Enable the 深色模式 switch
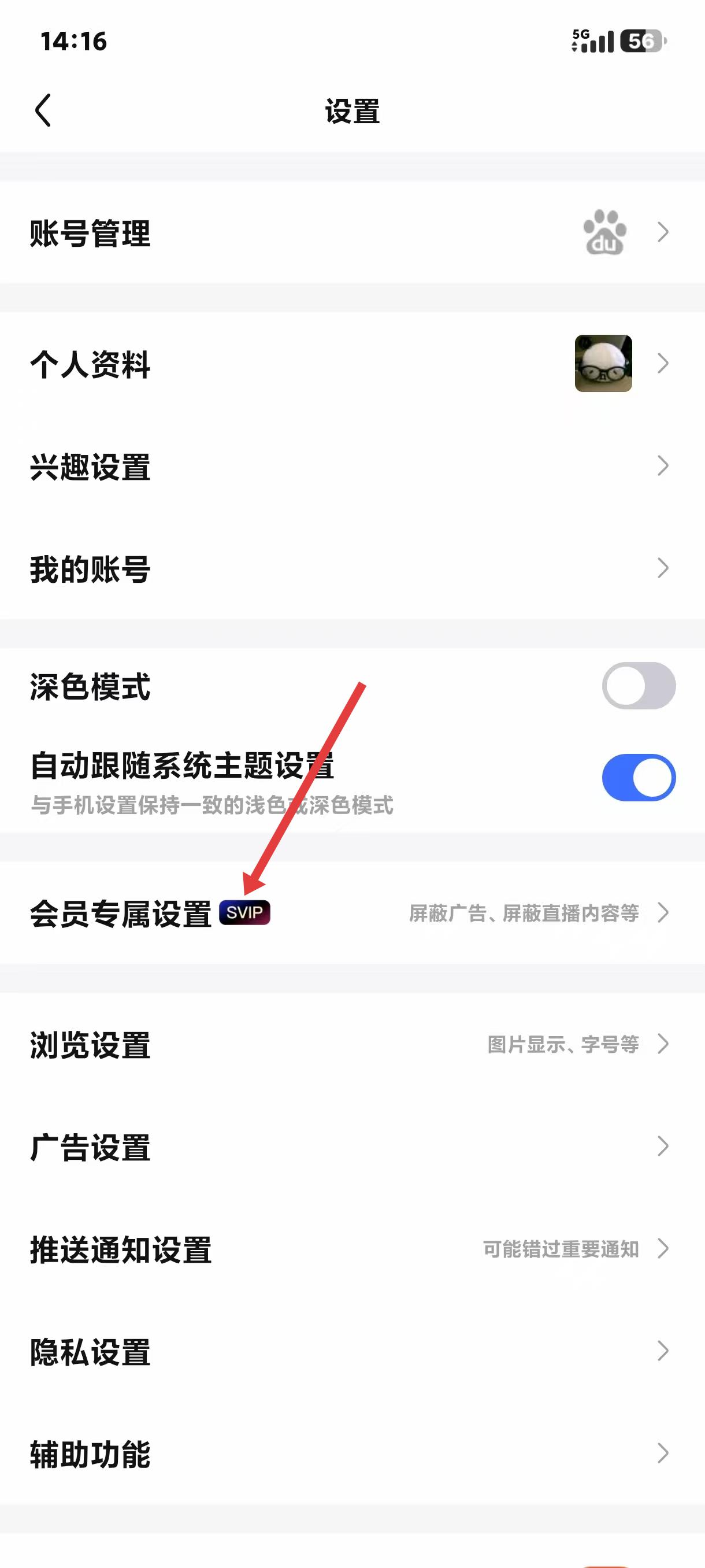 click(x=639, y=686)
